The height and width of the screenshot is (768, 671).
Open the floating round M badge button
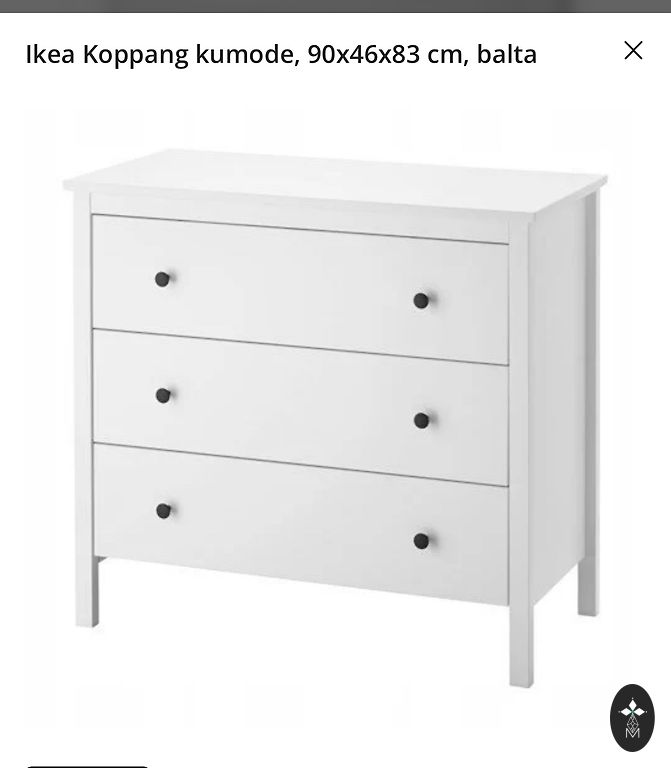pyautogui.click(x=632, y=717)
